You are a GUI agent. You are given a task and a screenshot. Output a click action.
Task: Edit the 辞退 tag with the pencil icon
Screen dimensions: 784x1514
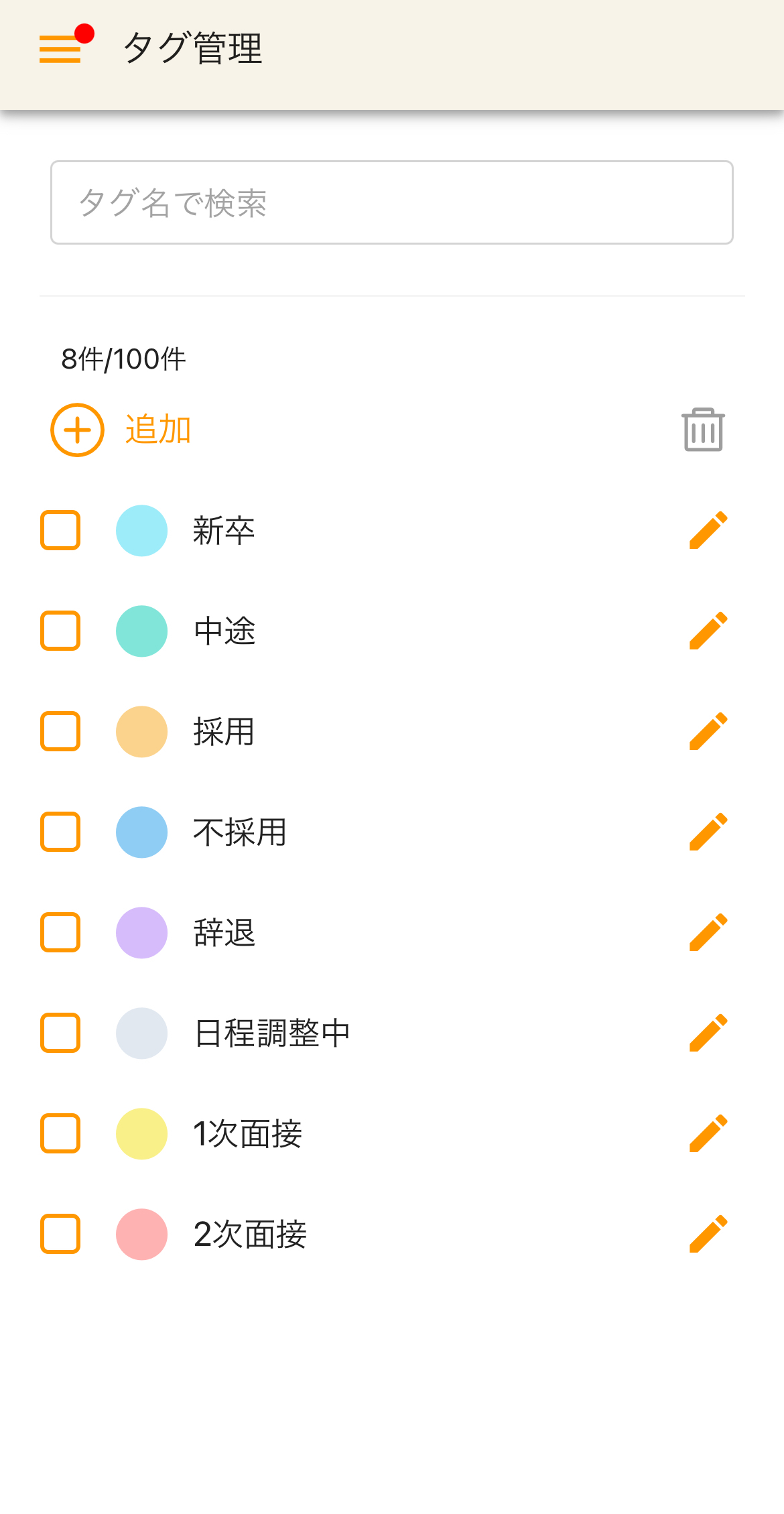[x=708, y=932]
